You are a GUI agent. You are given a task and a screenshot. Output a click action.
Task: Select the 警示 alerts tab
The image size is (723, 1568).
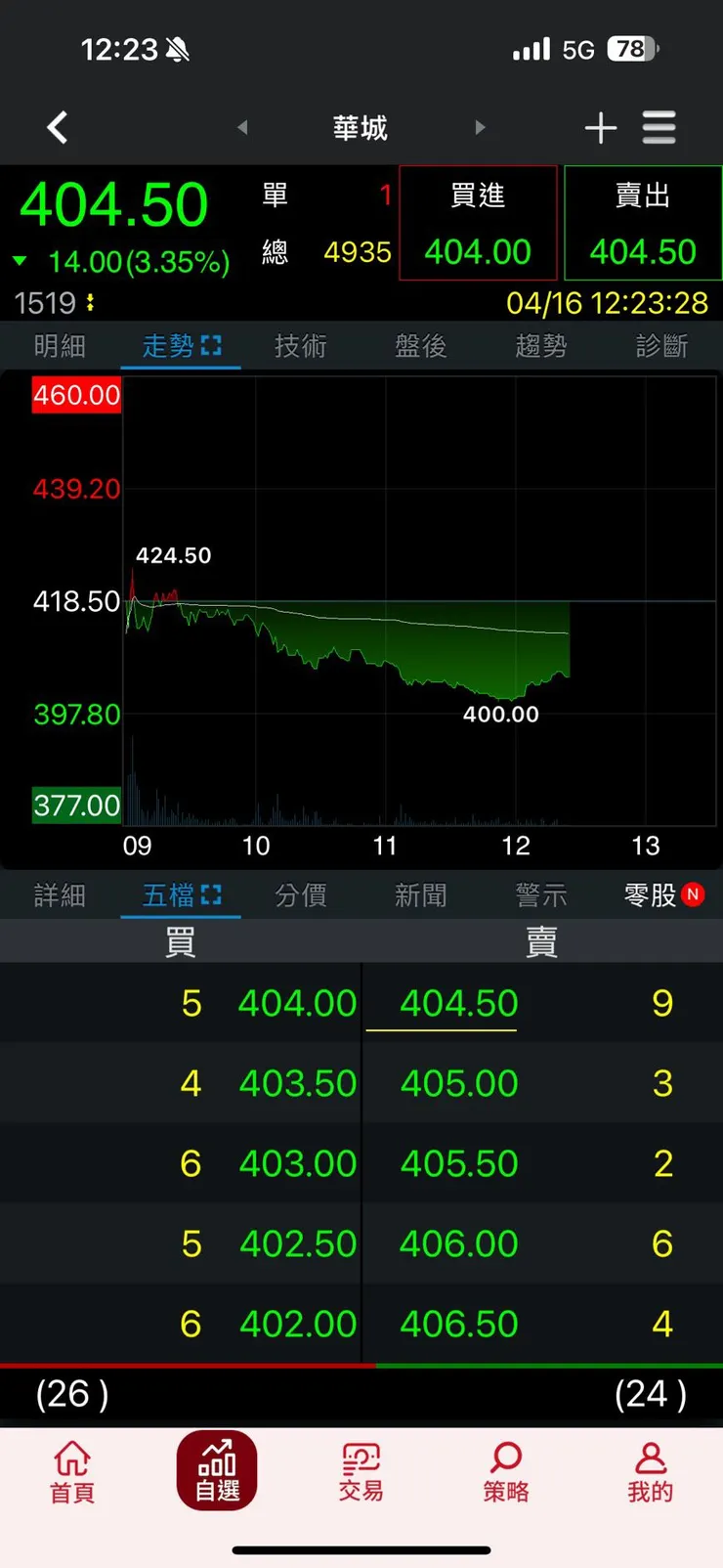pyautogui.click(x=541, y=895)
